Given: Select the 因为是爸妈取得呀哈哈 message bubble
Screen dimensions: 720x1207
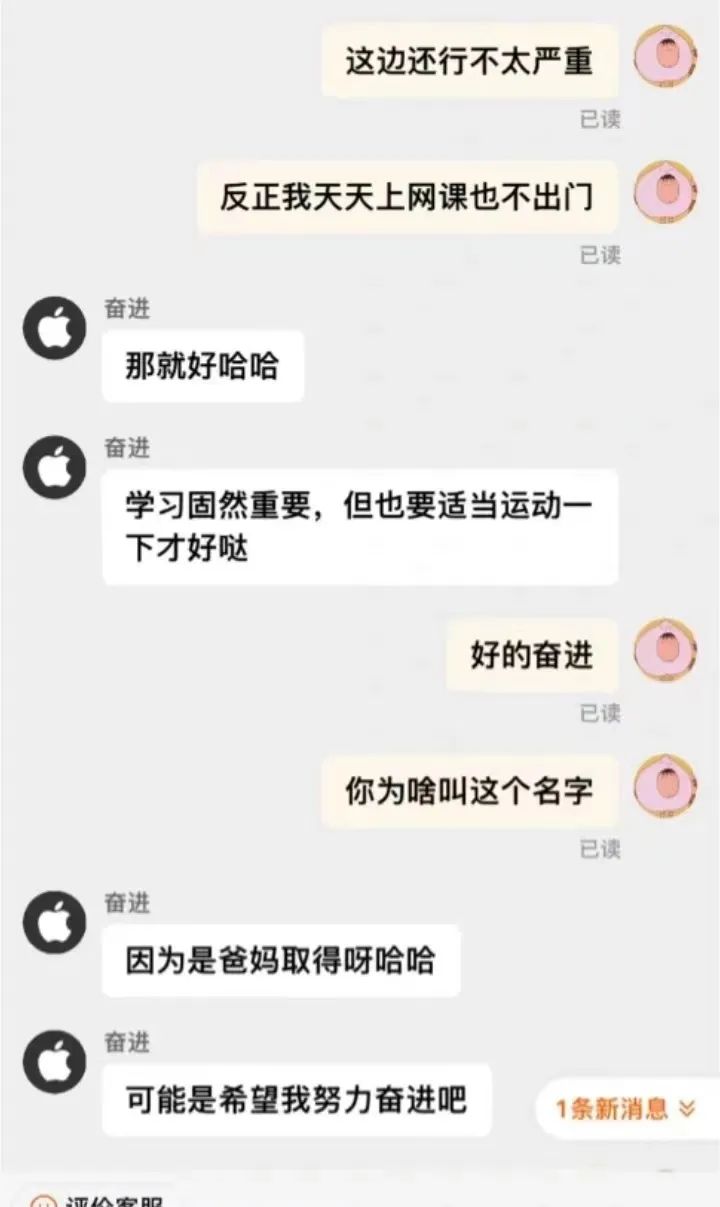Looking at the screenshot, I should (283, 959).
